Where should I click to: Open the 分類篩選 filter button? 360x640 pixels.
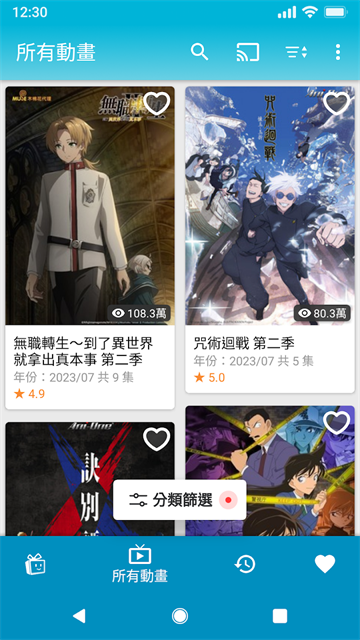tap(180, 500)
